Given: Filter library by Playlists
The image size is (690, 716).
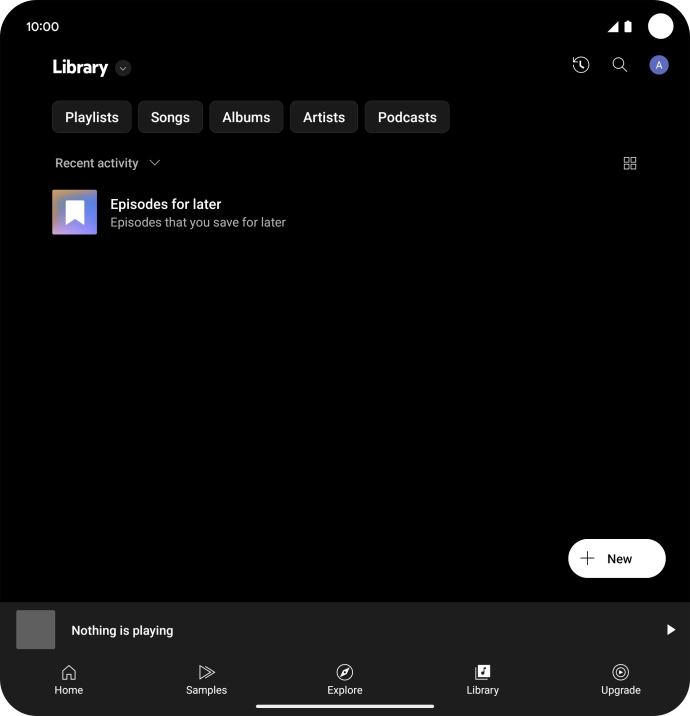Looking at the screenshot, I should 92,117.
